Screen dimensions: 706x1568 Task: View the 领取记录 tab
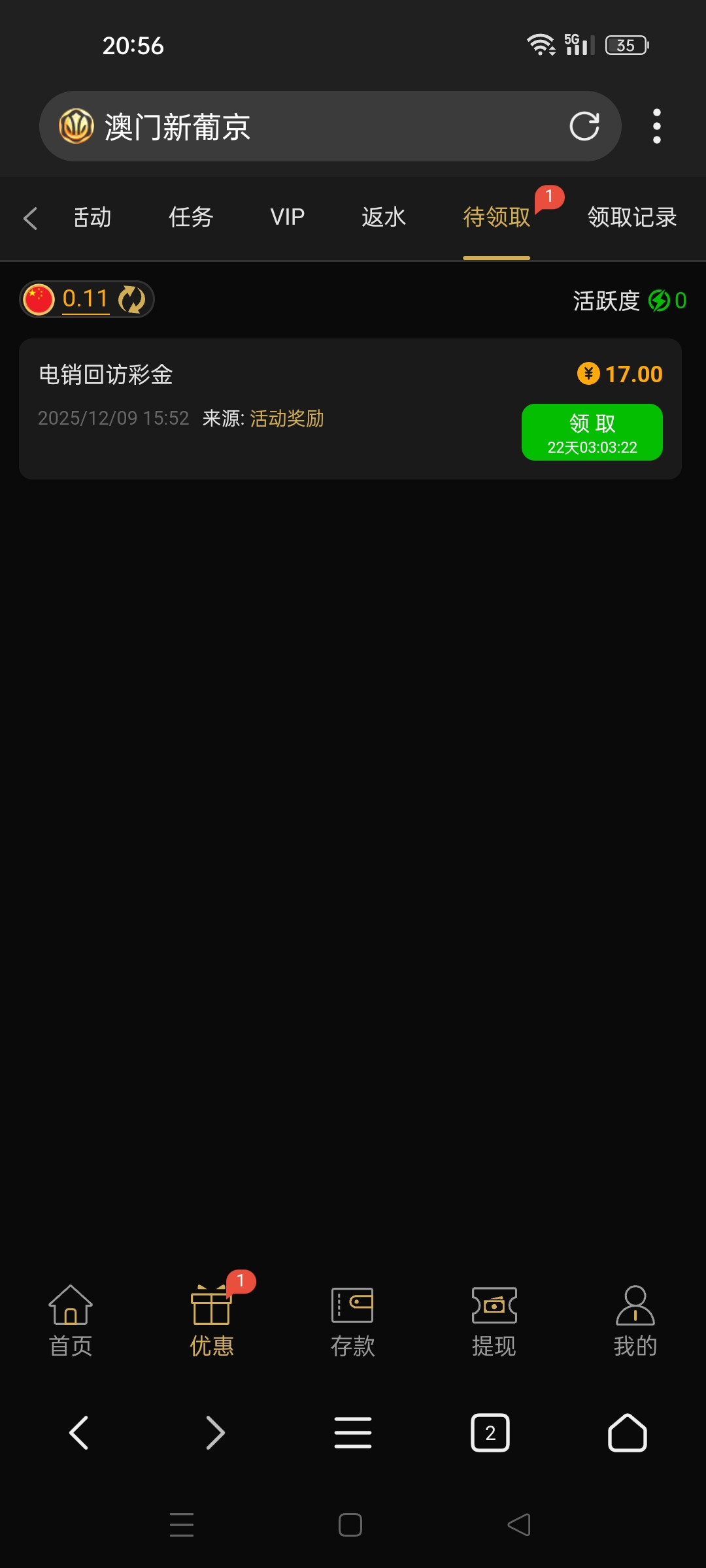tap(631, 217)
